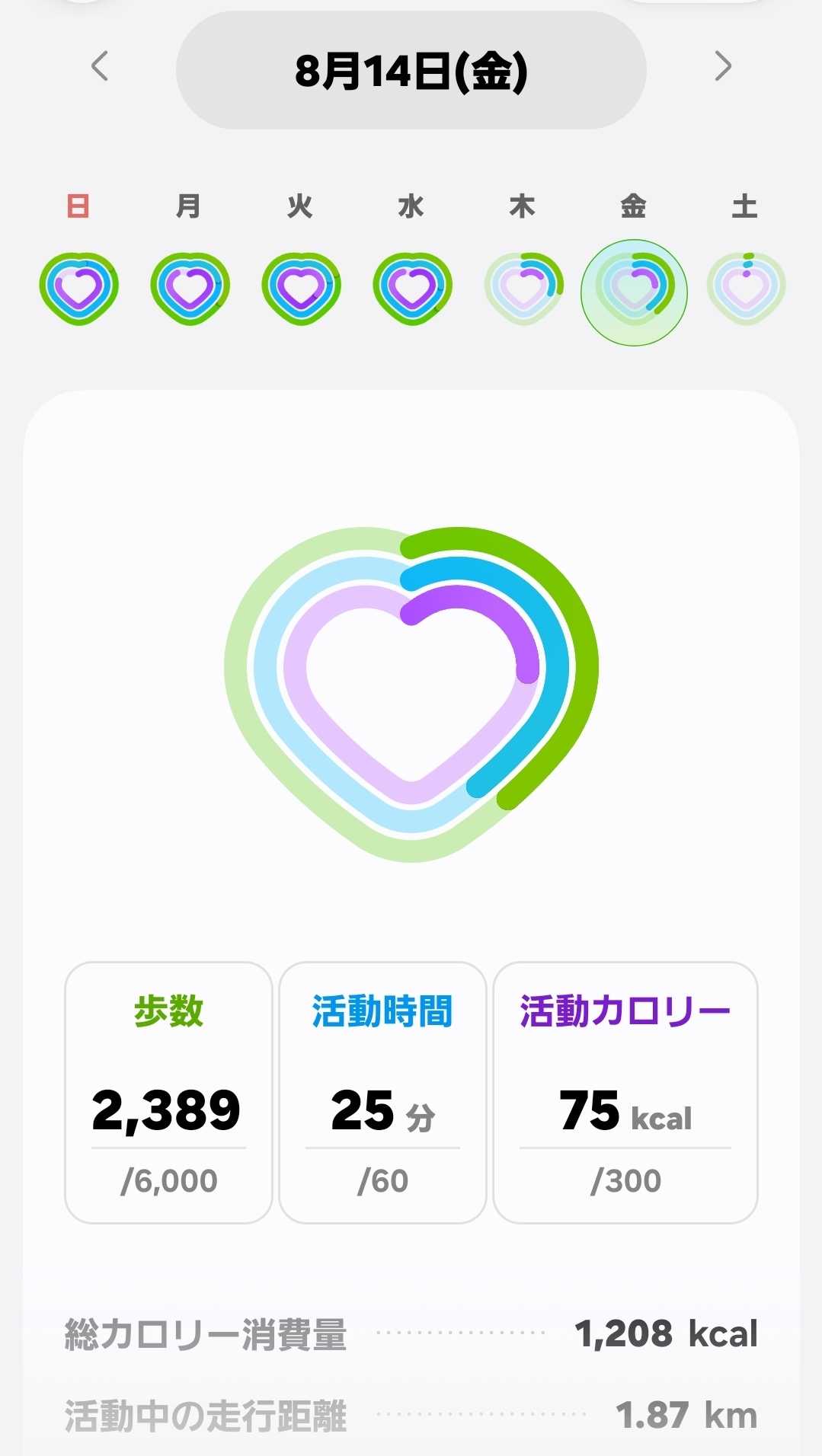822x1456 pixels.
Task: Select Sunday (日) heart ring
Action: tap(78, 289)
